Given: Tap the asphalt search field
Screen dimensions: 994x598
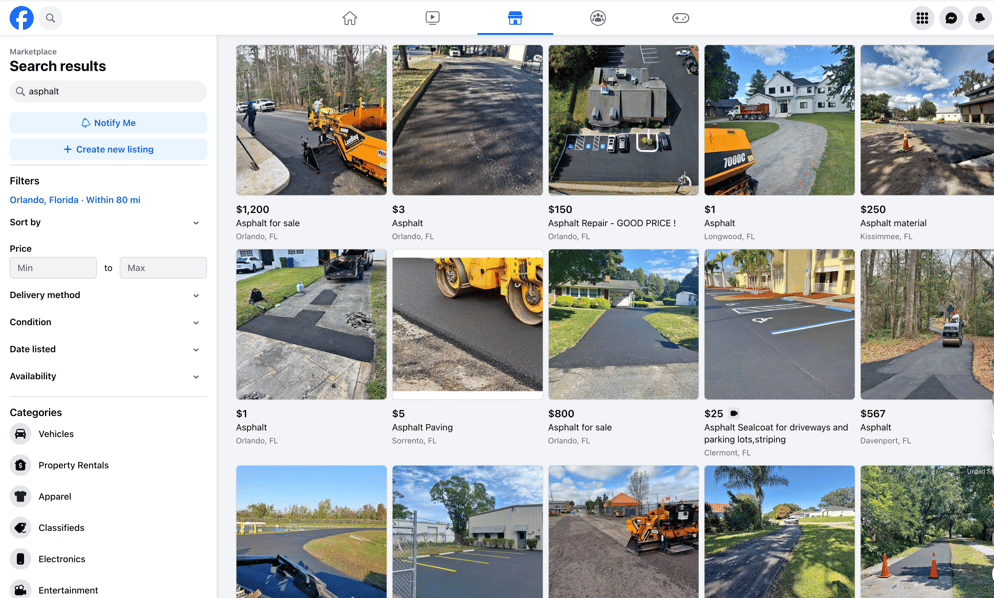Looking at the screenshot, I should [x=115, y=91].
